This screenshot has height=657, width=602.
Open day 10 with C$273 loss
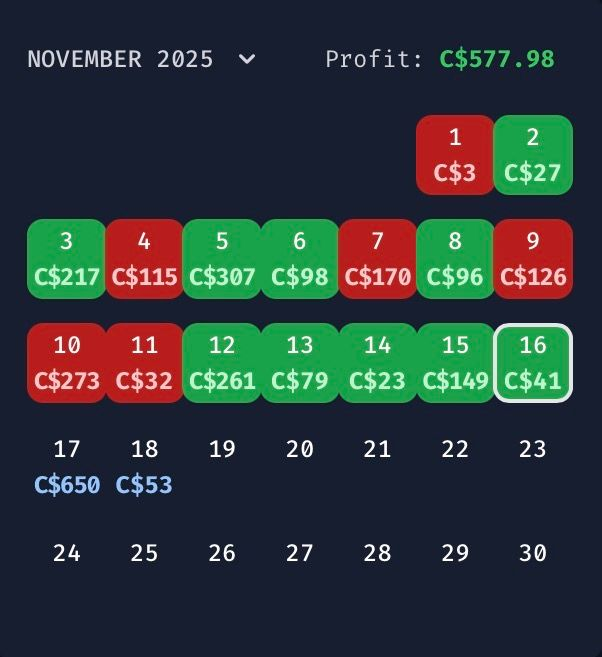tap(66, 363)
